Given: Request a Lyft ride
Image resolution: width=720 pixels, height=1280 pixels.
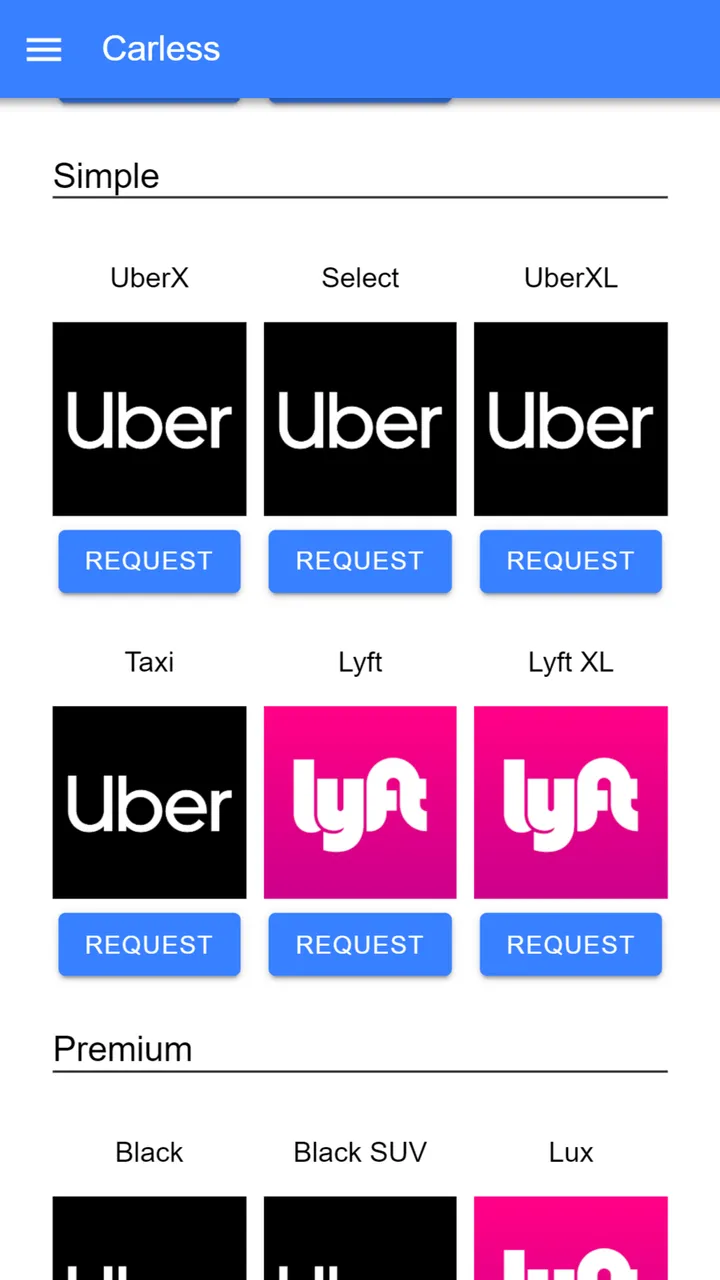Looking at the screenshot, I should coord(360,945).
